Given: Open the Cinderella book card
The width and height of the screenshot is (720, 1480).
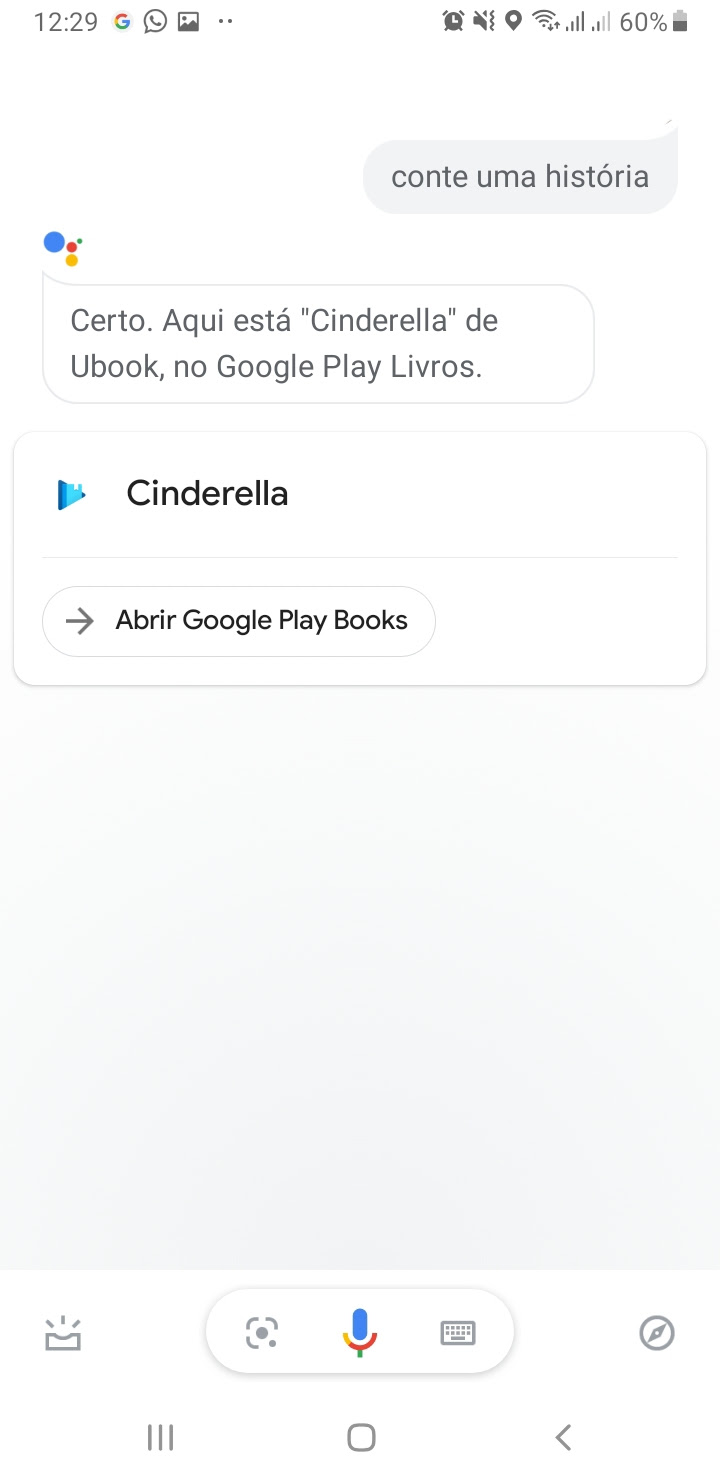Looking at the screenshot, I should pyautogui.click(x=360, y=494).
